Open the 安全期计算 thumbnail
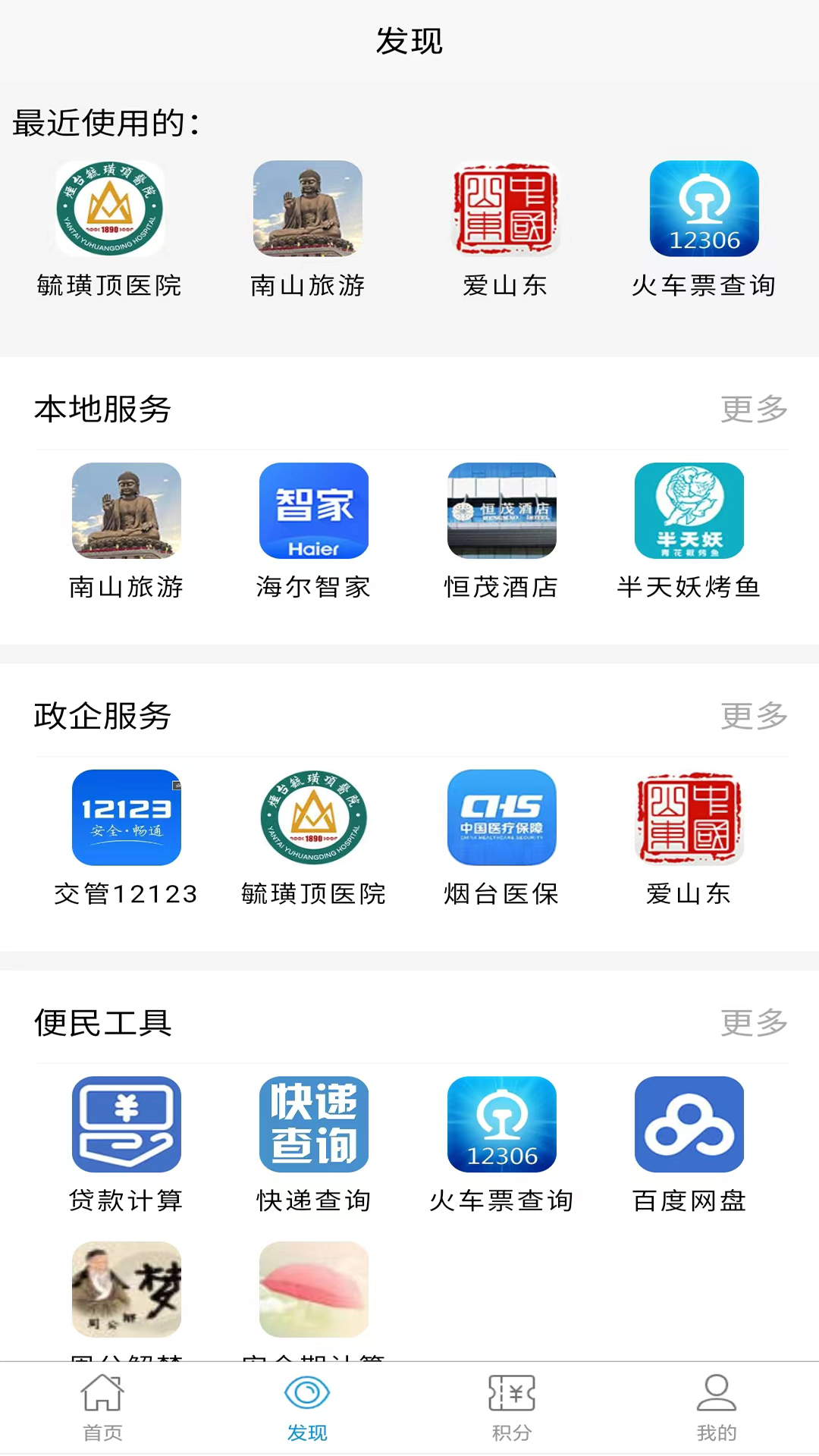The width and height of the screenshot is (819, 1456). click(314, 1289)
